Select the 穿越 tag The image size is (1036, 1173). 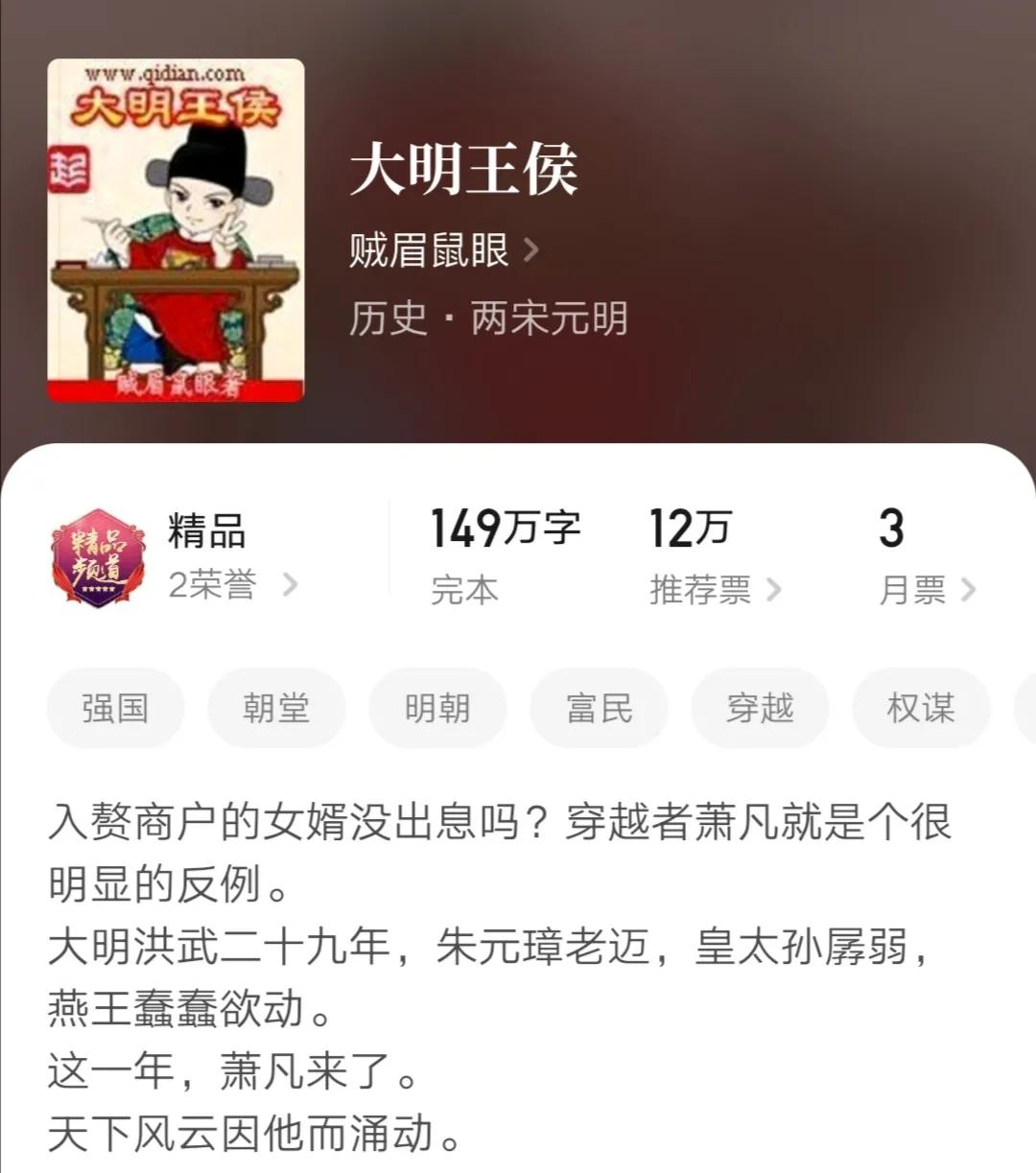pyautogui.click(x=760, y=708)
